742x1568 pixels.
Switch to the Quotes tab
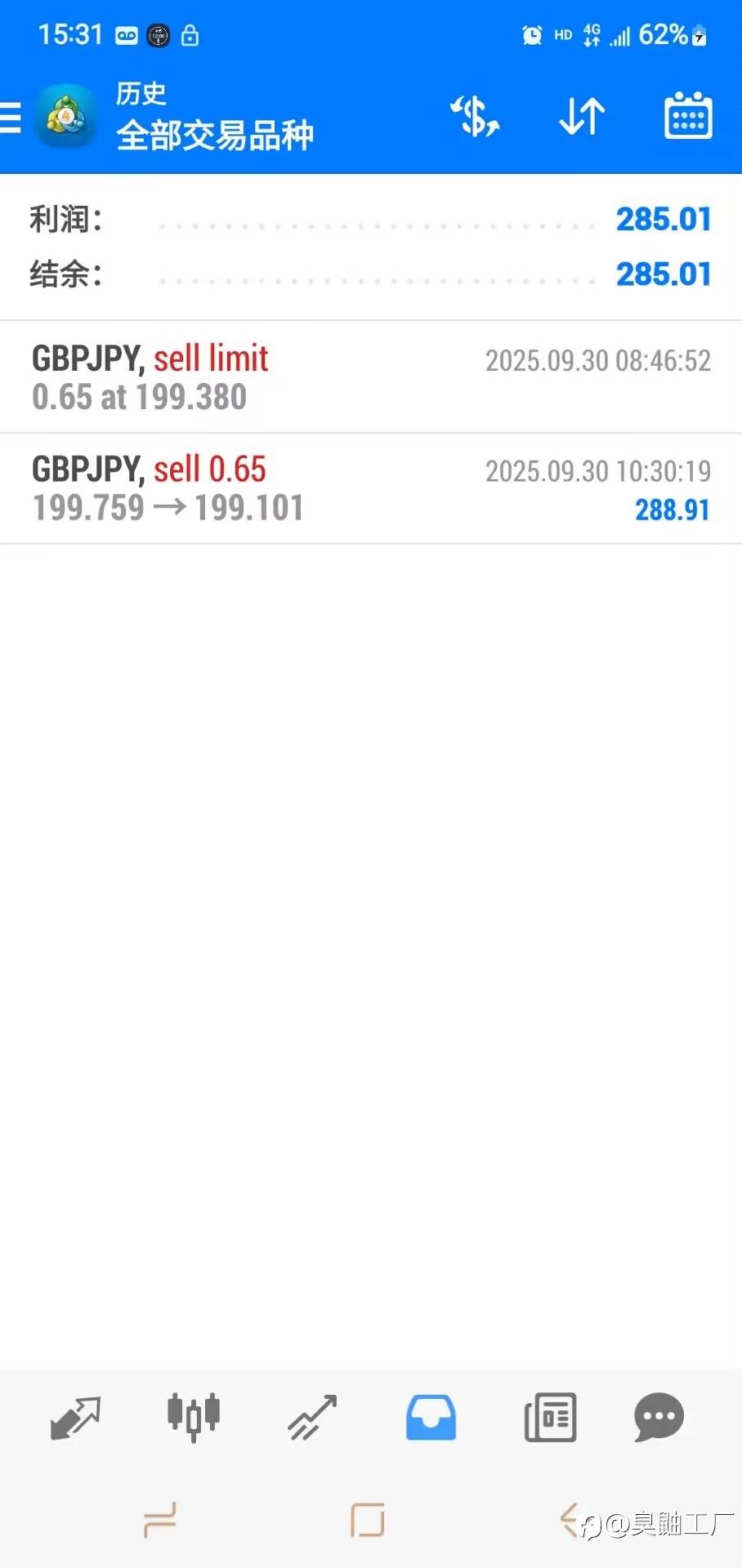coord(75,1417)
